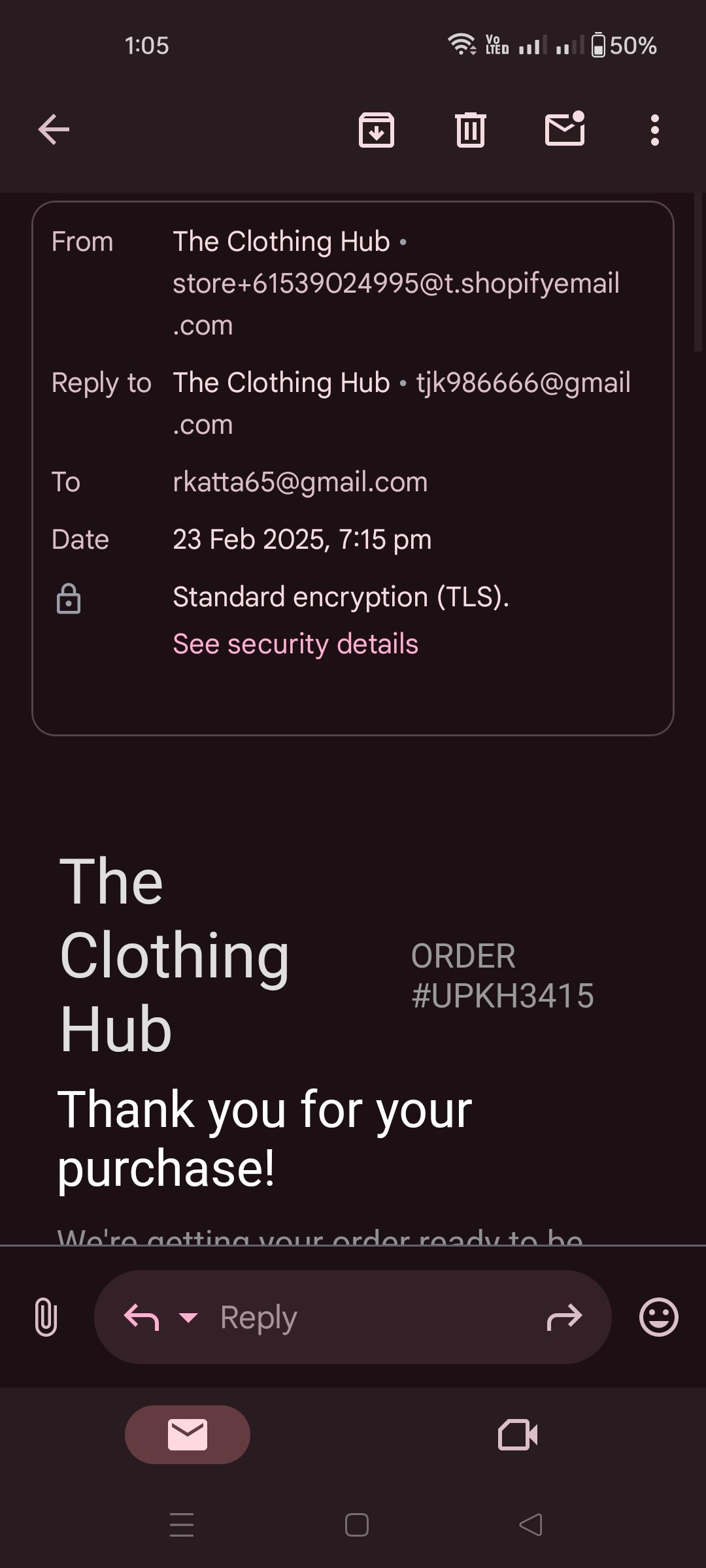706x1568 pixels.
Task: Go back to the inbox
Action: [54, 129]
